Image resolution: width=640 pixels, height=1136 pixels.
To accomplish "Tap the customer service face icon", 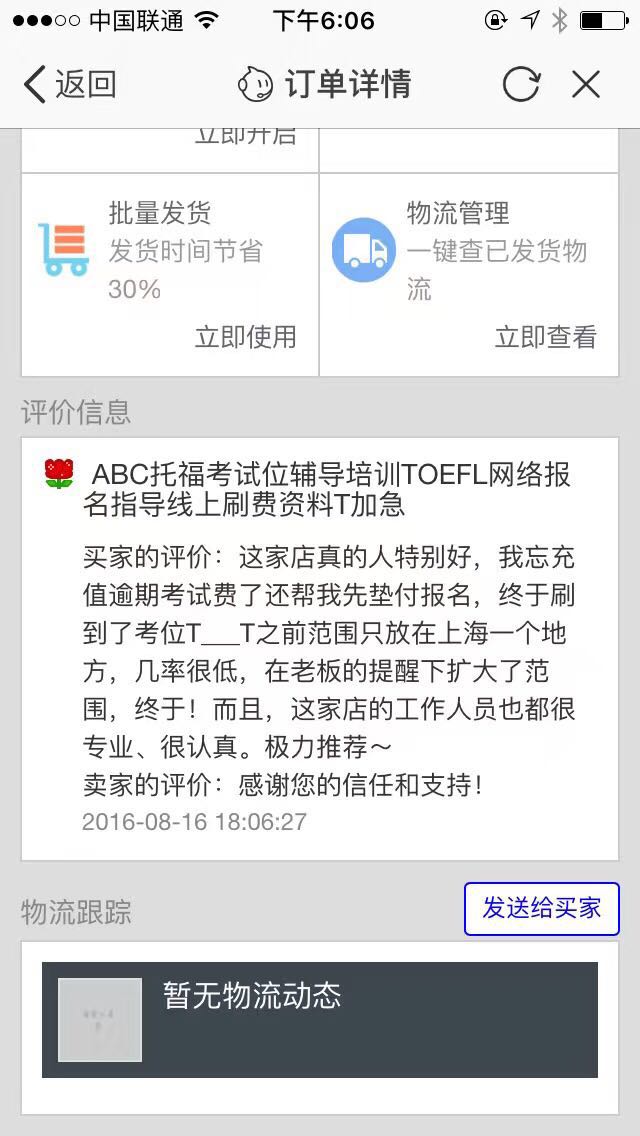I will 255,84.
